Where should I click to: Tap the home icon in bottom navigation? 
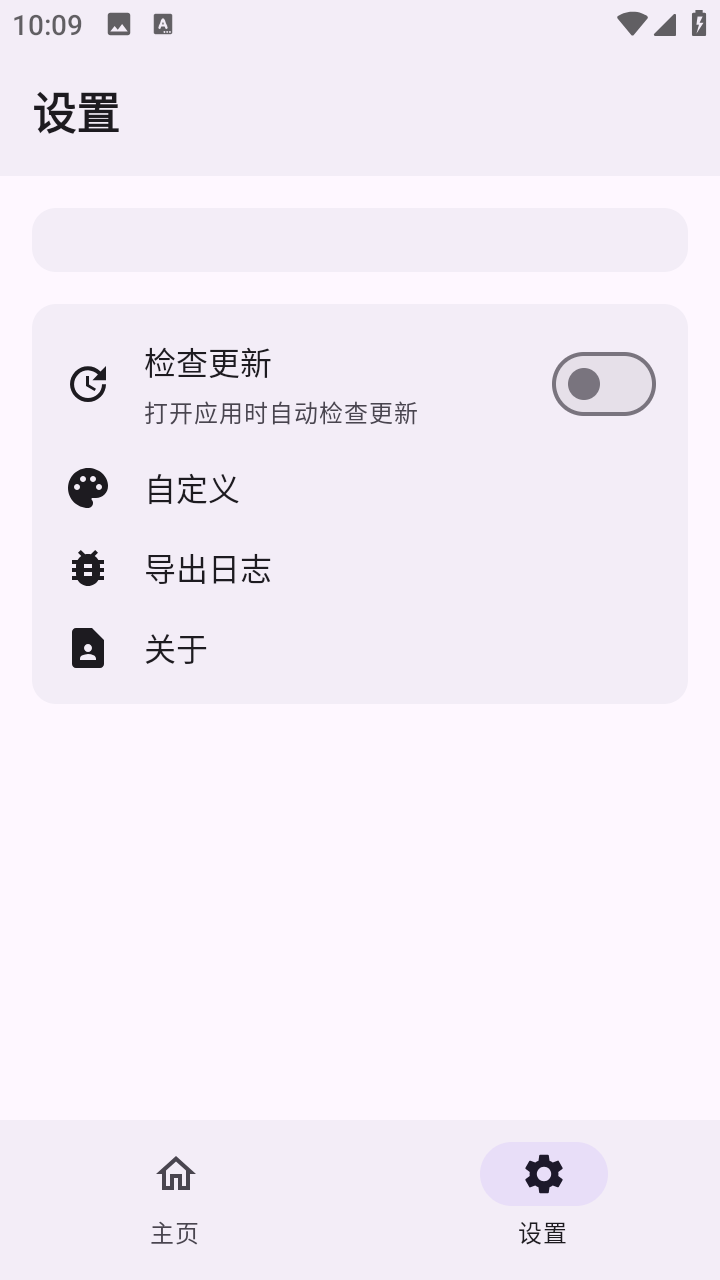point(175,1174)
